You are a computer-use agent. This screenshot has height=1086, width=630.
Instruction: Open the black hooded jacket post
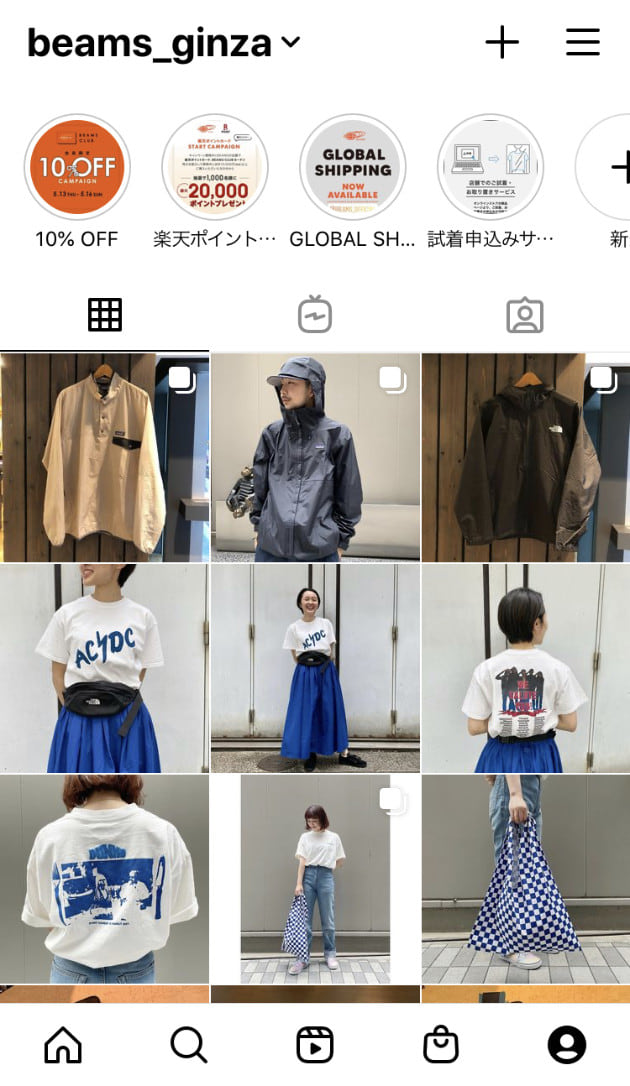tap(526, 457)
